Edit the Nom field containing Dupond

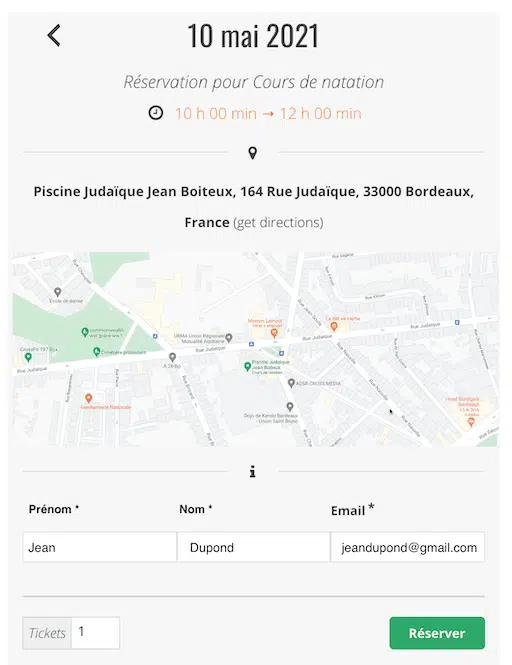pyautogui.click(x=253, y=547)
